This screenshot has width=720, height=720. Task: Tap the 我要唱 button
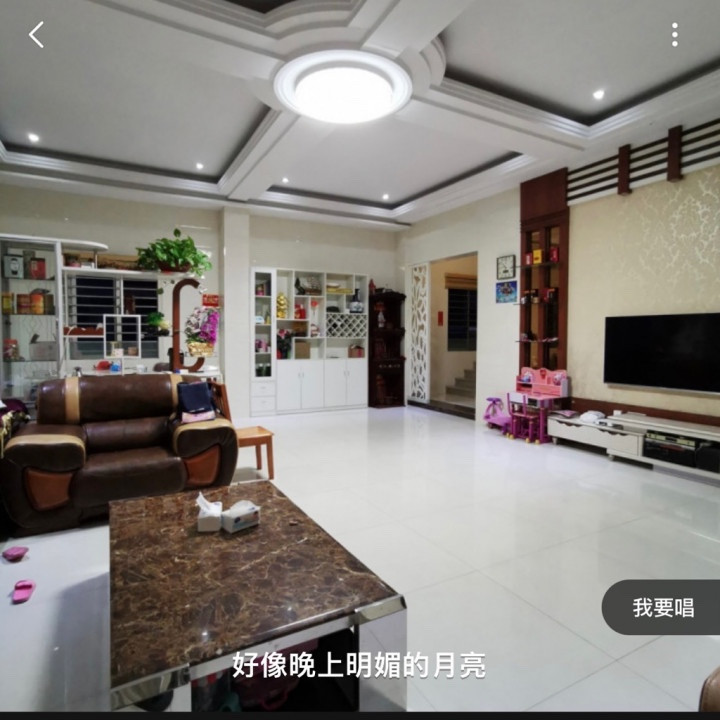coord(662,607)
